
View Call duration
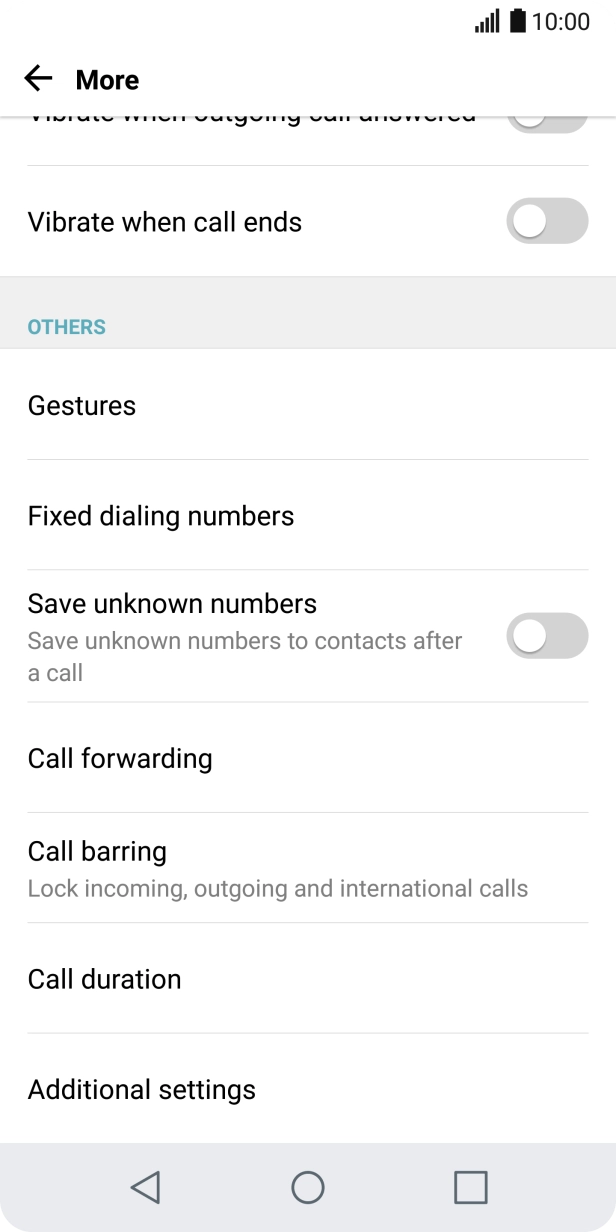308,978
